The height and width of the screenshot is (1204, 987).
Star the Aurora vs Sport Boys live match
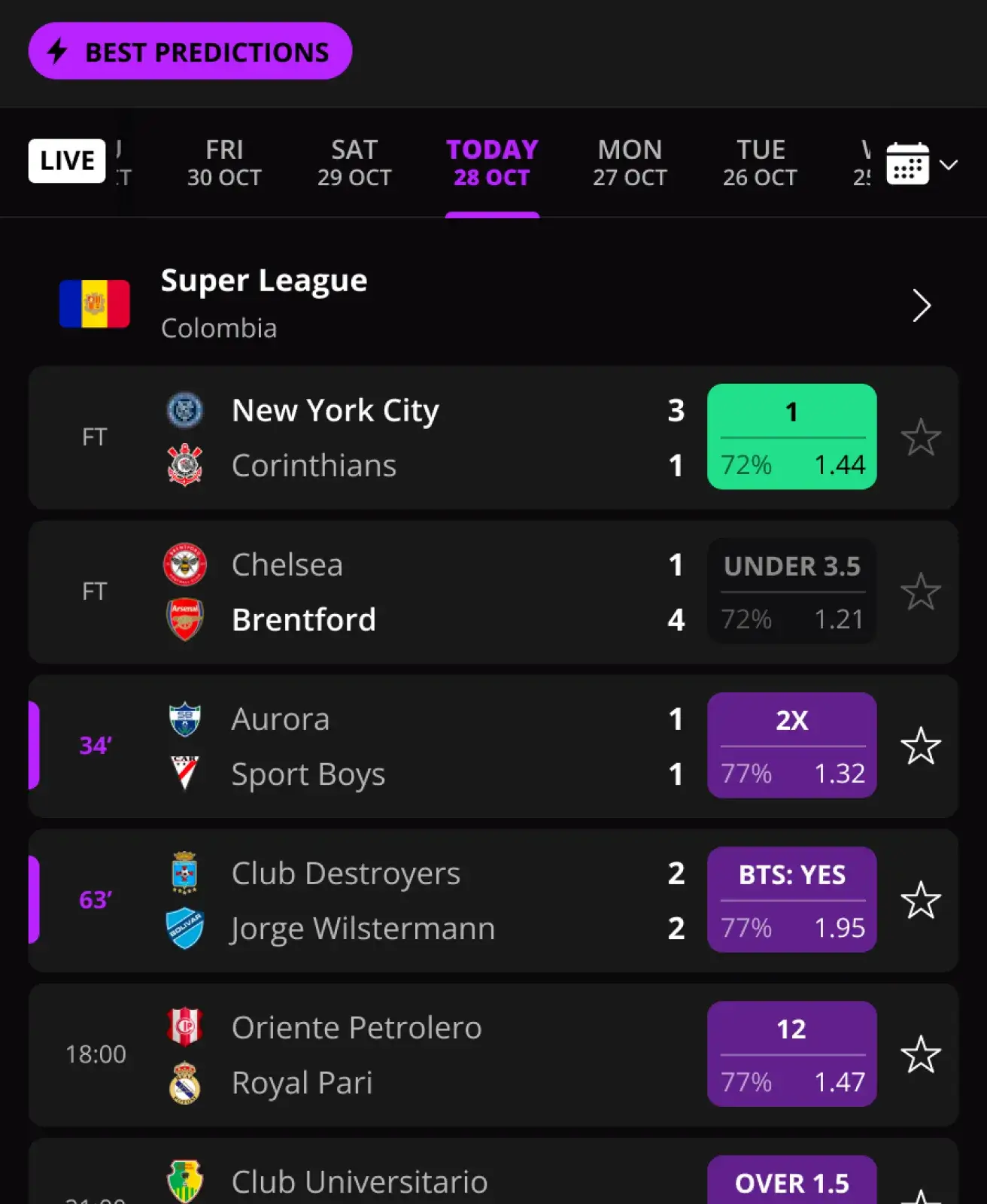point(922,746)
